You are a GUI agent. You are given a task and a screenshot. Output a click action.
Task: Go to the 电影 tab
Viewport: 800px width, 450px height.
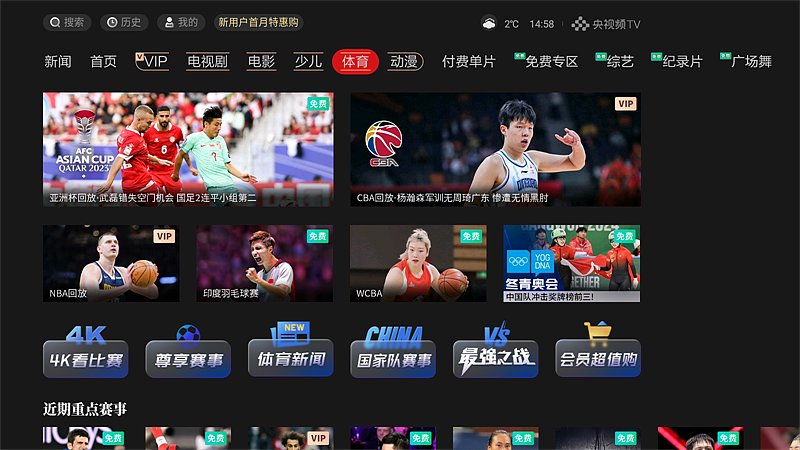[262, 62]
